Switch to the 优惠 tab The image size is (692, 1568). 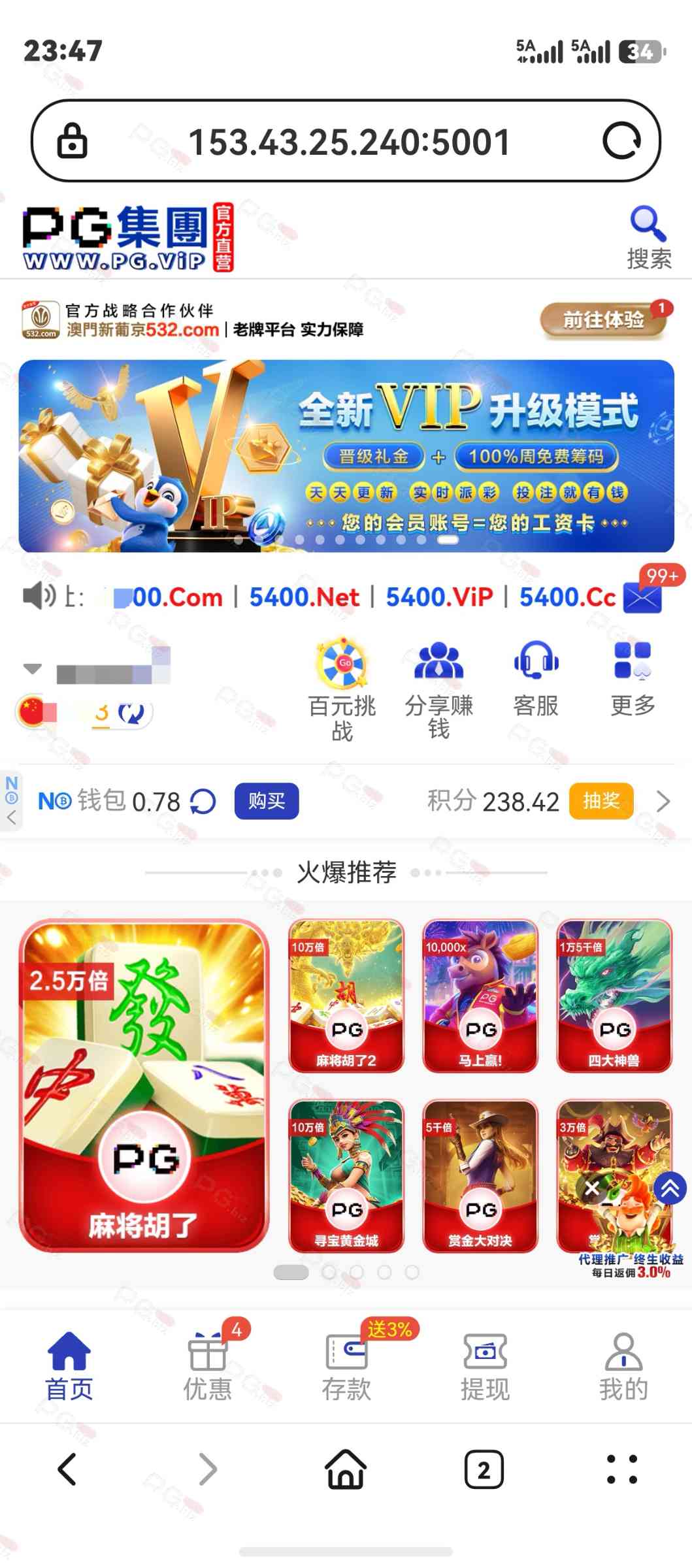(x=207, y=1366)
